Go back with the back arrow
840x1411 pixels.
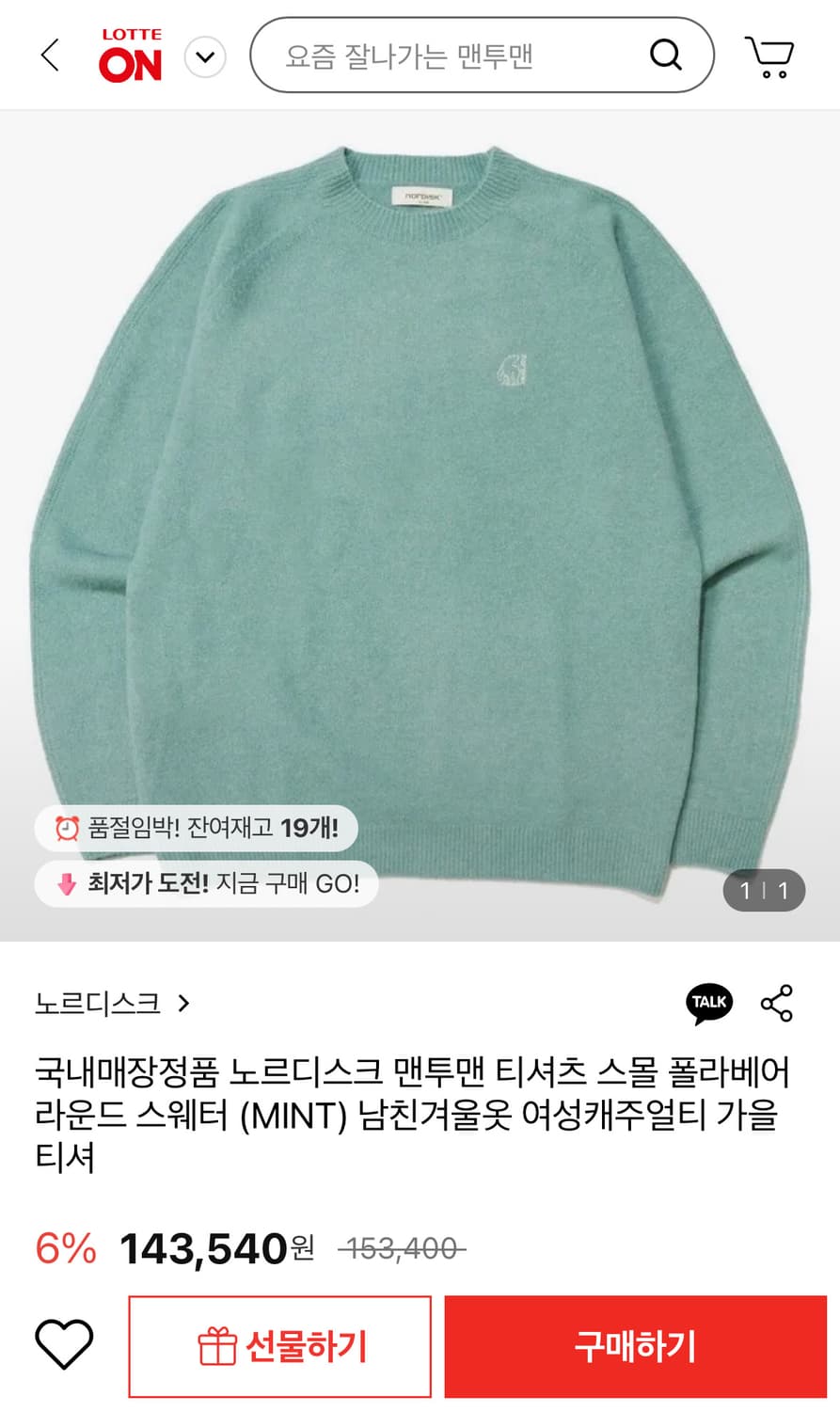[x=51, y=56]
